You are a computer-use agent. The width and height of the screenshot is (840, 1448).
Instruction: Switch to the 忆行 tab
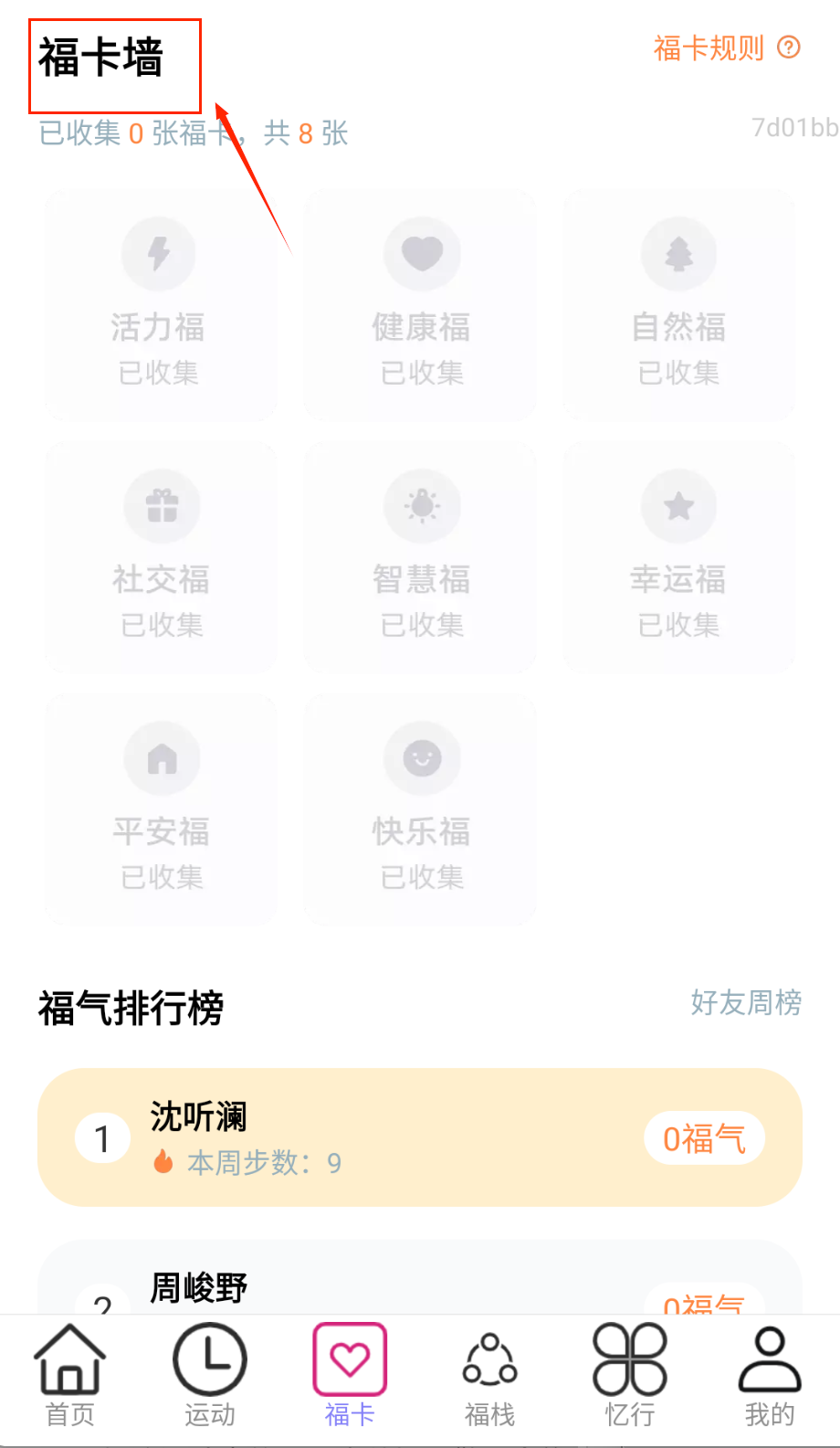coord(630,1377)
